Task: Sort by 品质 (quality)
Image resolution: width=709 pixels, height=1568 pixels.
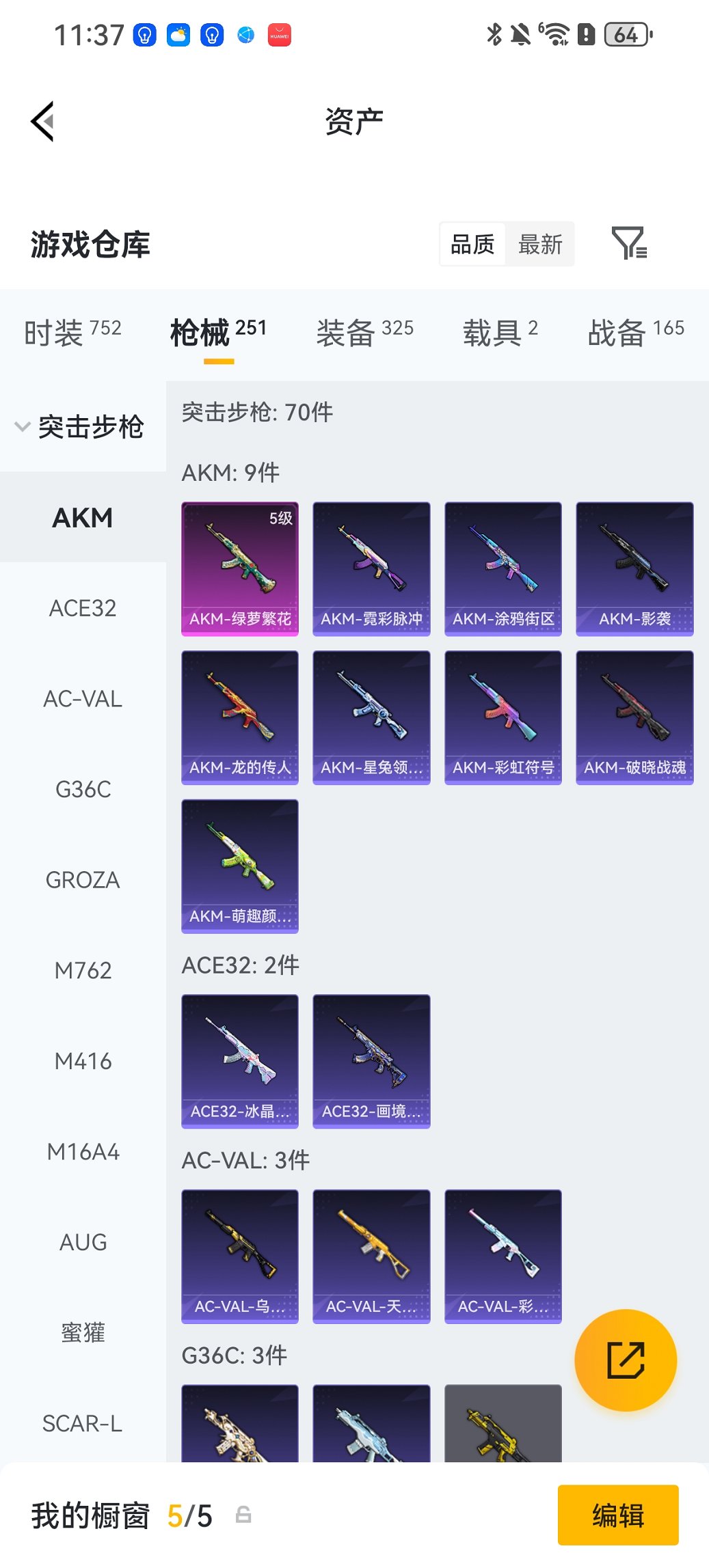Action: [472, 244]
